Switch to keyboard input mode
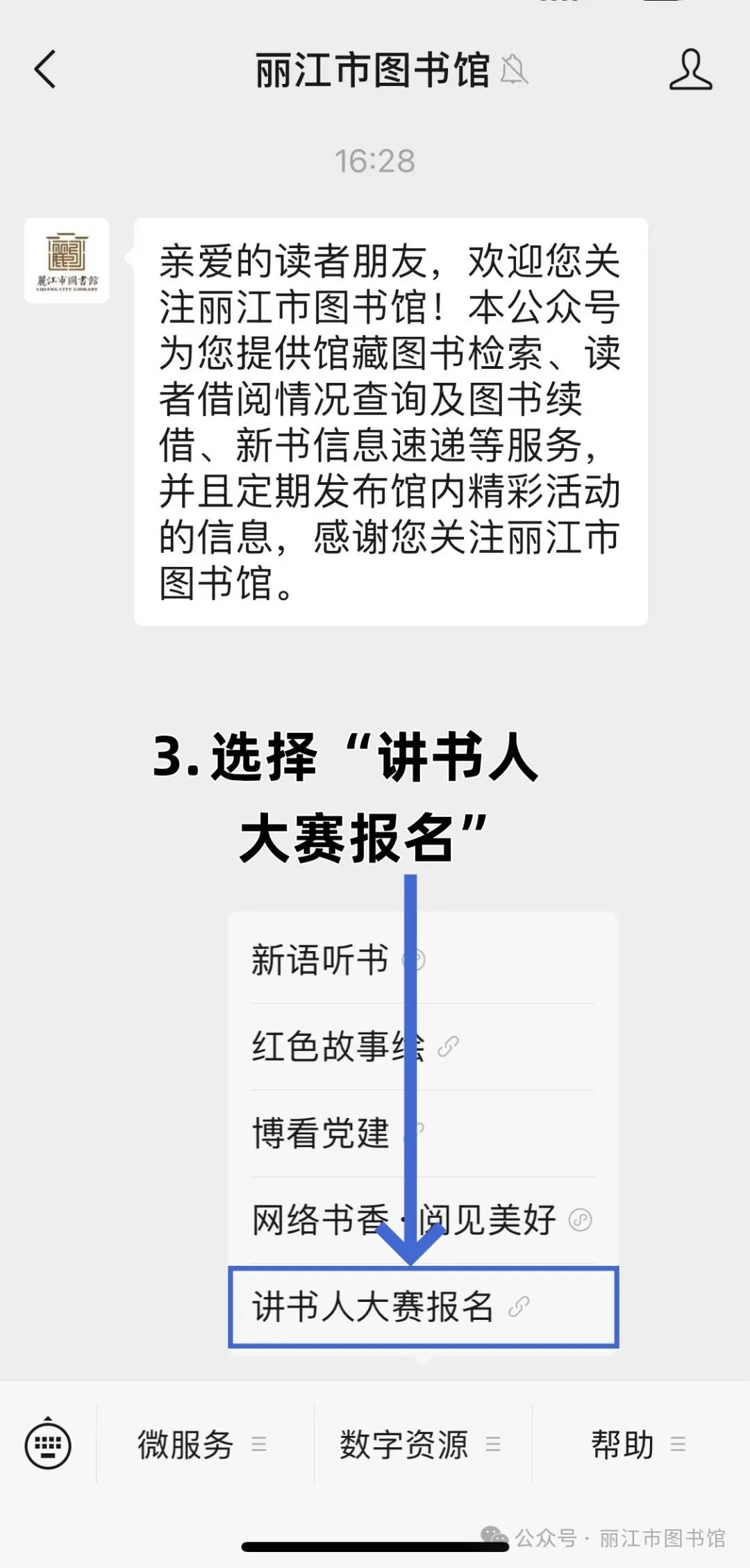Image resolution: width=750 pixels, height=1568 pixels. (48, 1444)
